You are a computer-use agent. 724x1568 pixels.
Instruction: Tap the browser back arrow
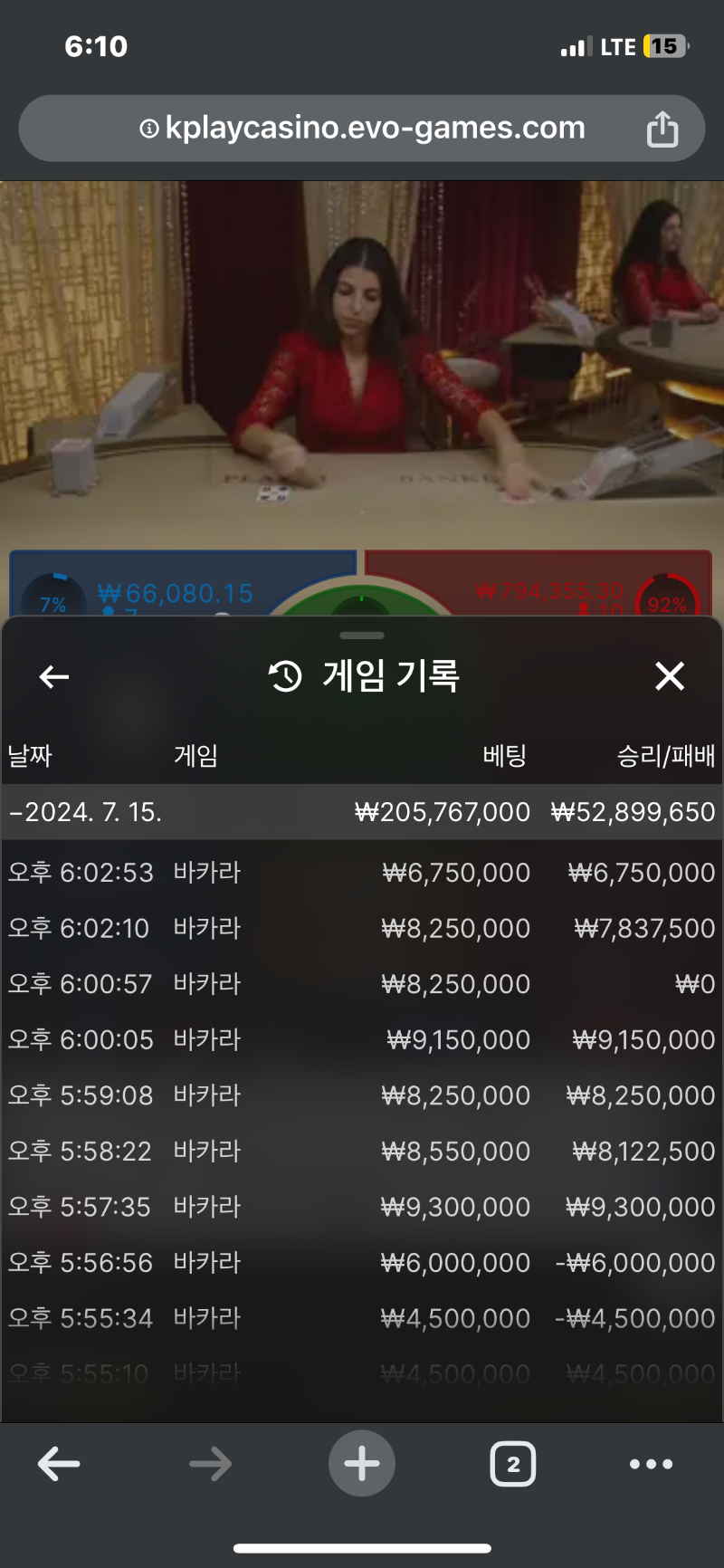point(59,1464)
